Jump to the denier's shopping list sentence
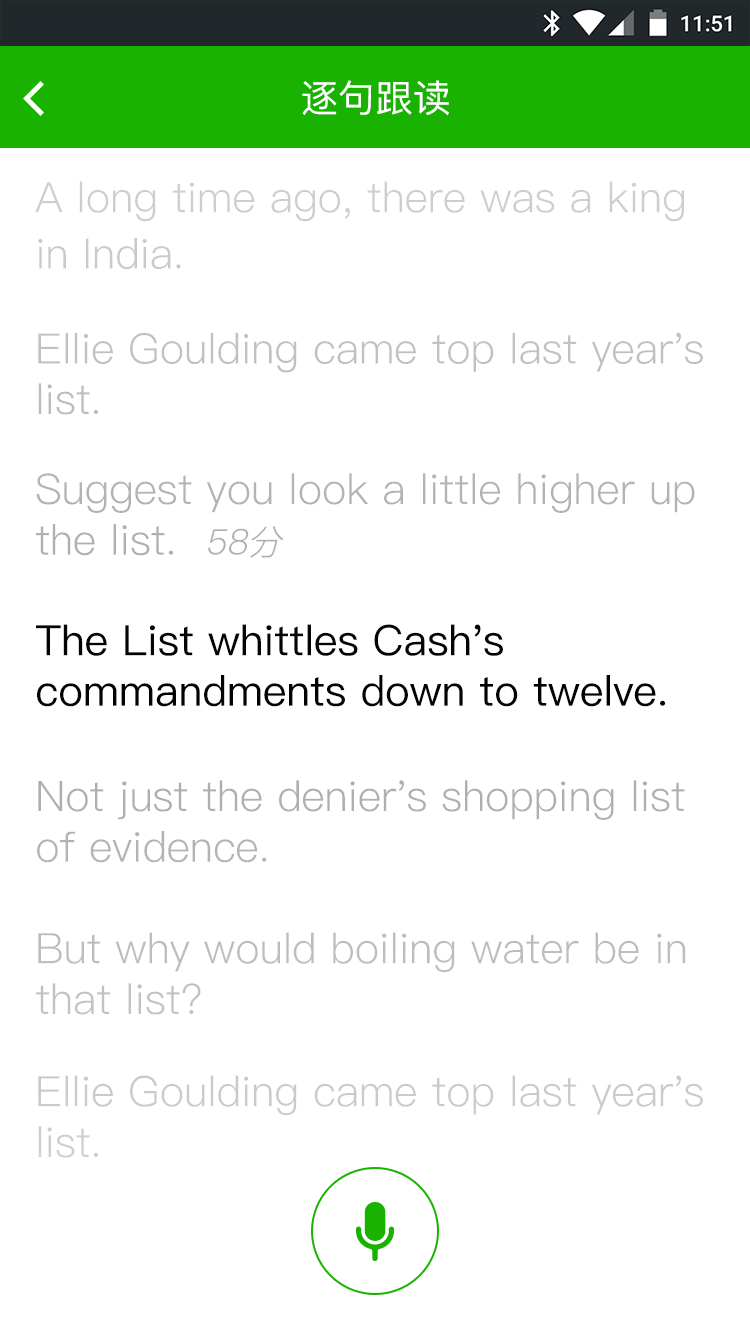Viewport: 750px width, 1334px height. pyautogui.click(x=360, y=822)
